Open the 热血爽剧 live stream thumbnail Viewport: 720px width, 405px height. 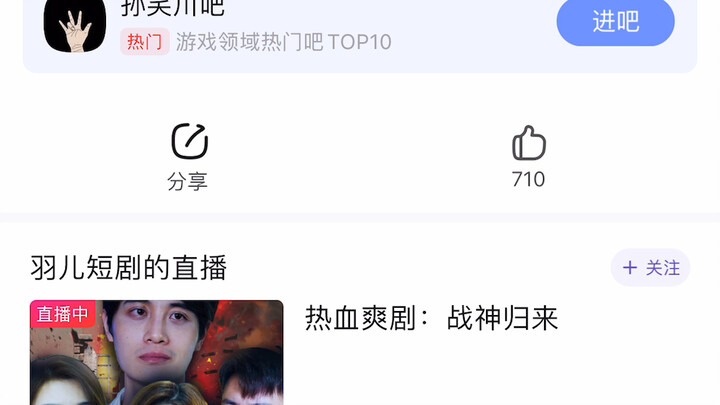[x=156, y=352]
